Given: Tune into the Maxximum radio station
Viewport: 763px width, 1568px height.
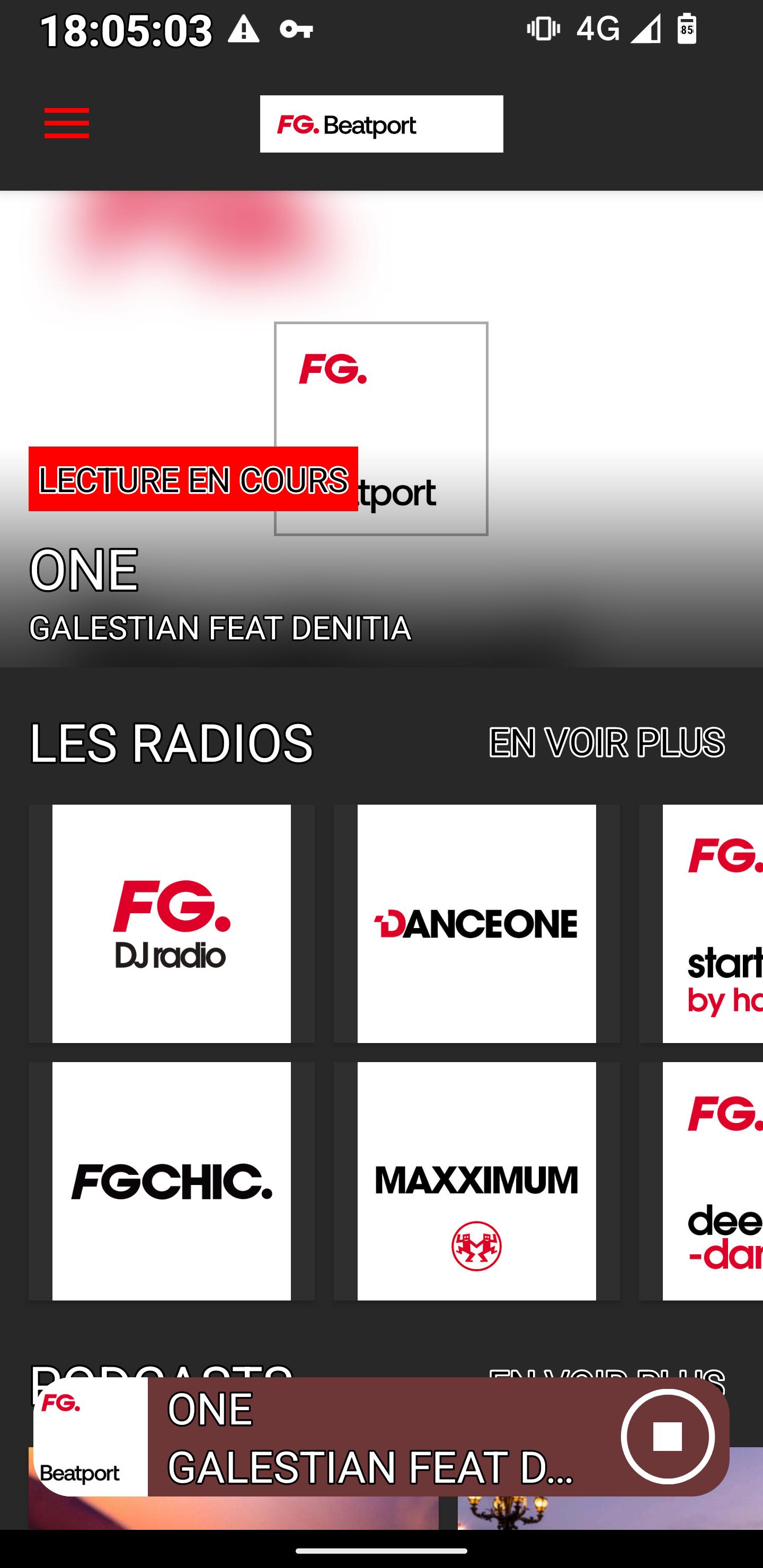Looking at the screenshot, I should tap(476, 1181).
